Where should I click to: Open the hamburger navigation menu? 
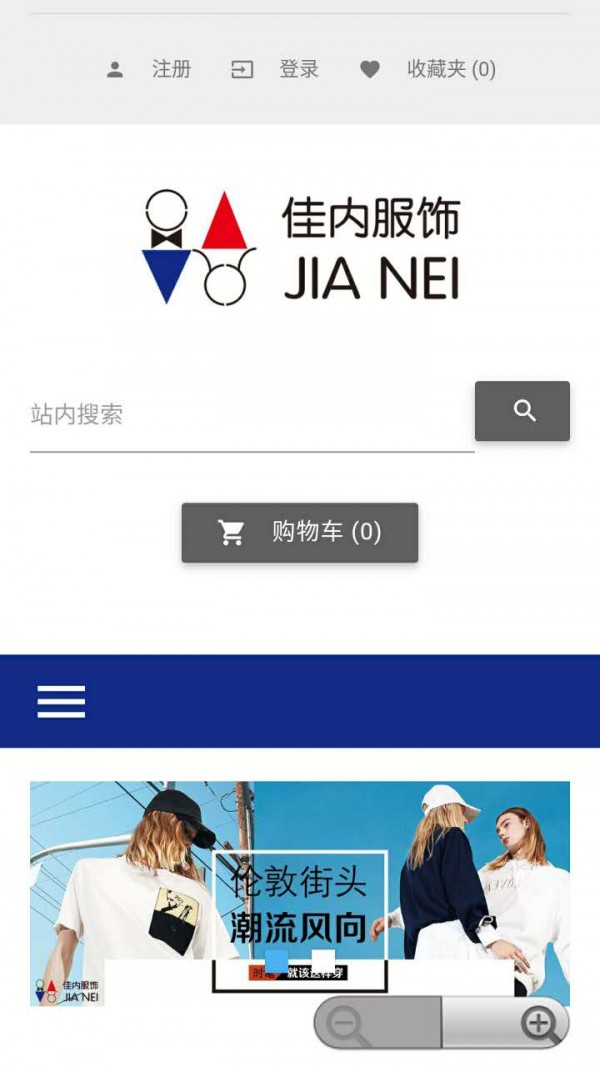pos(61,701)
